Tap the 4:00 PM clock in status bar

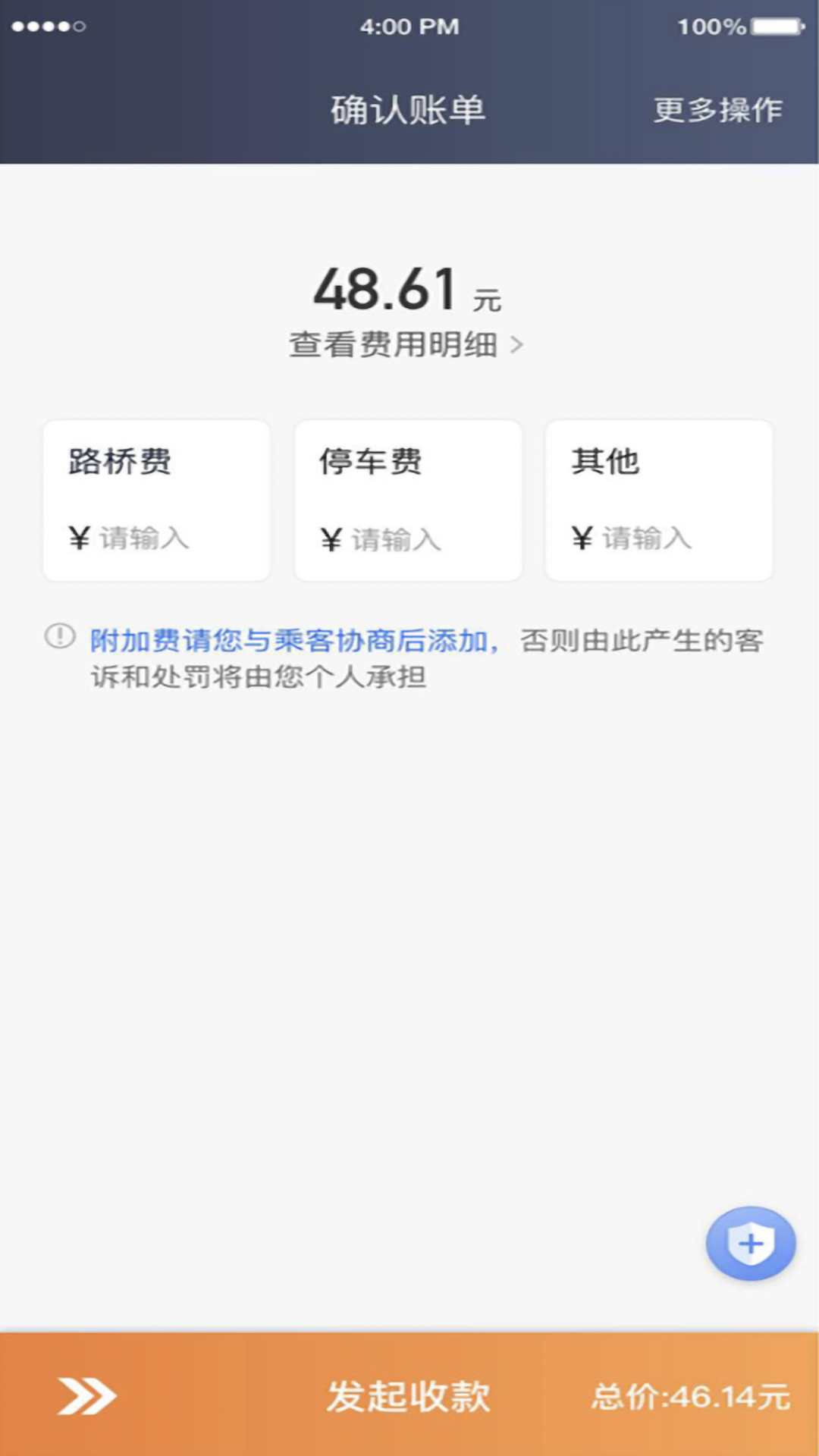pyautogui.click(x=409, y=27)
